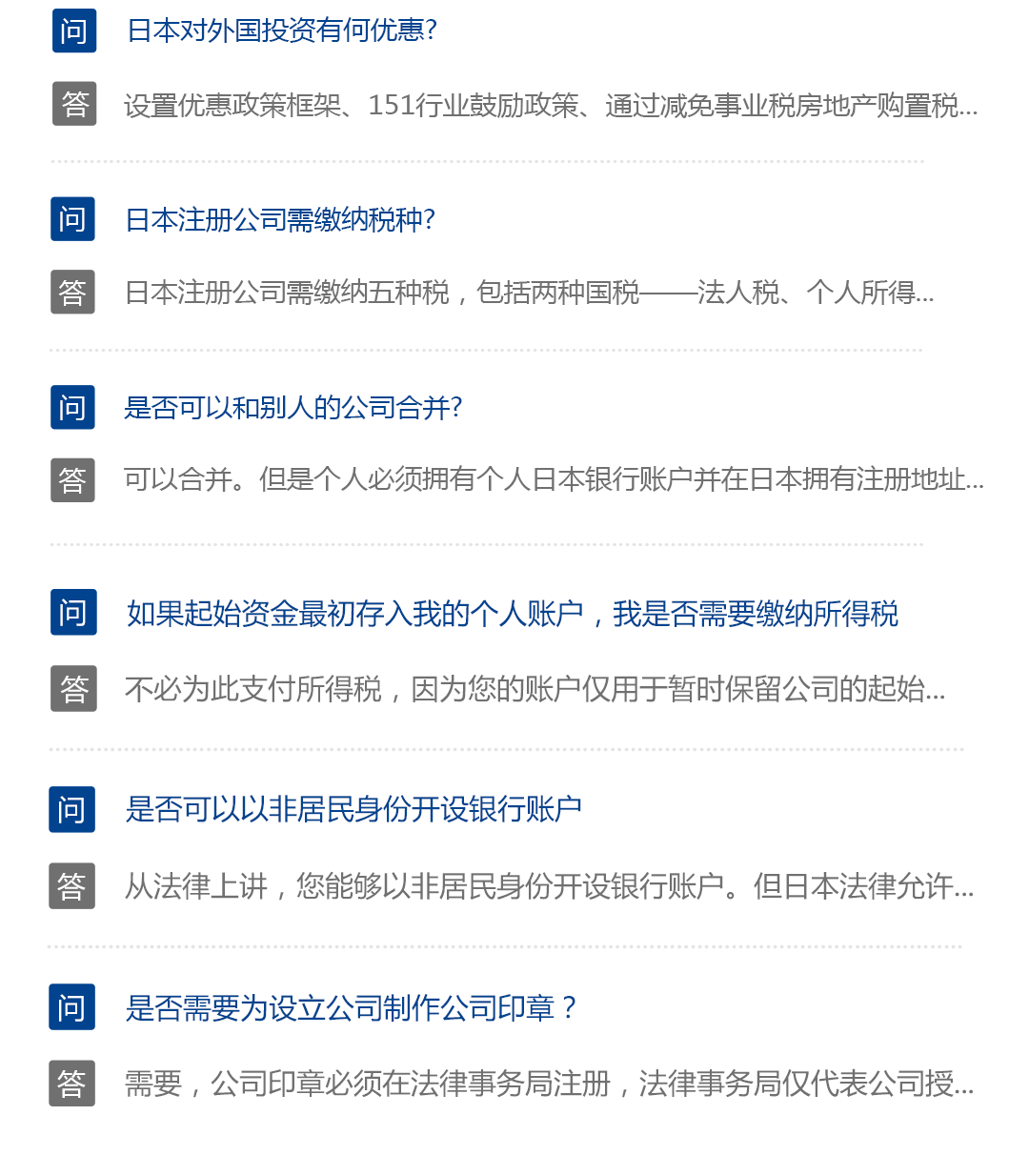Open question about merging with another company

(x=293, y=408)
